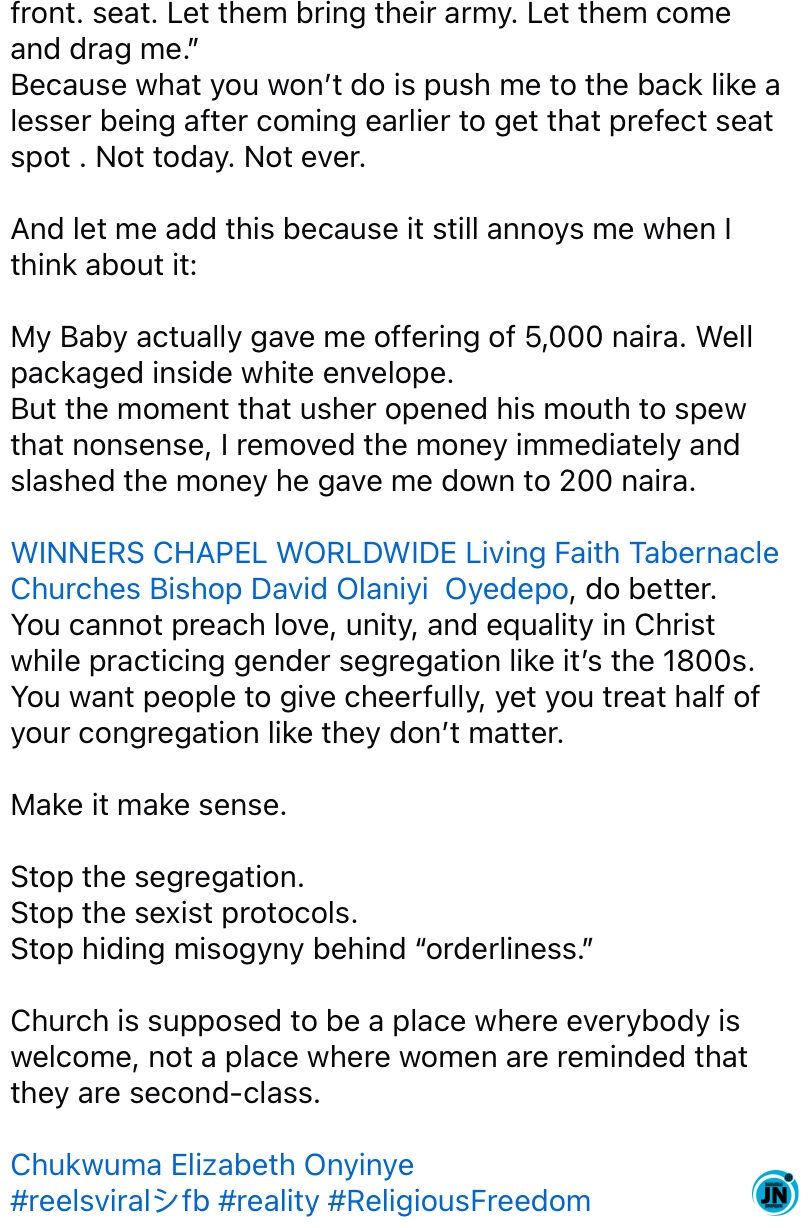This screenshot has width=810, height=1228.
Task: Open the #reelsviralシfb hashtag
Action: (110, 1200)
